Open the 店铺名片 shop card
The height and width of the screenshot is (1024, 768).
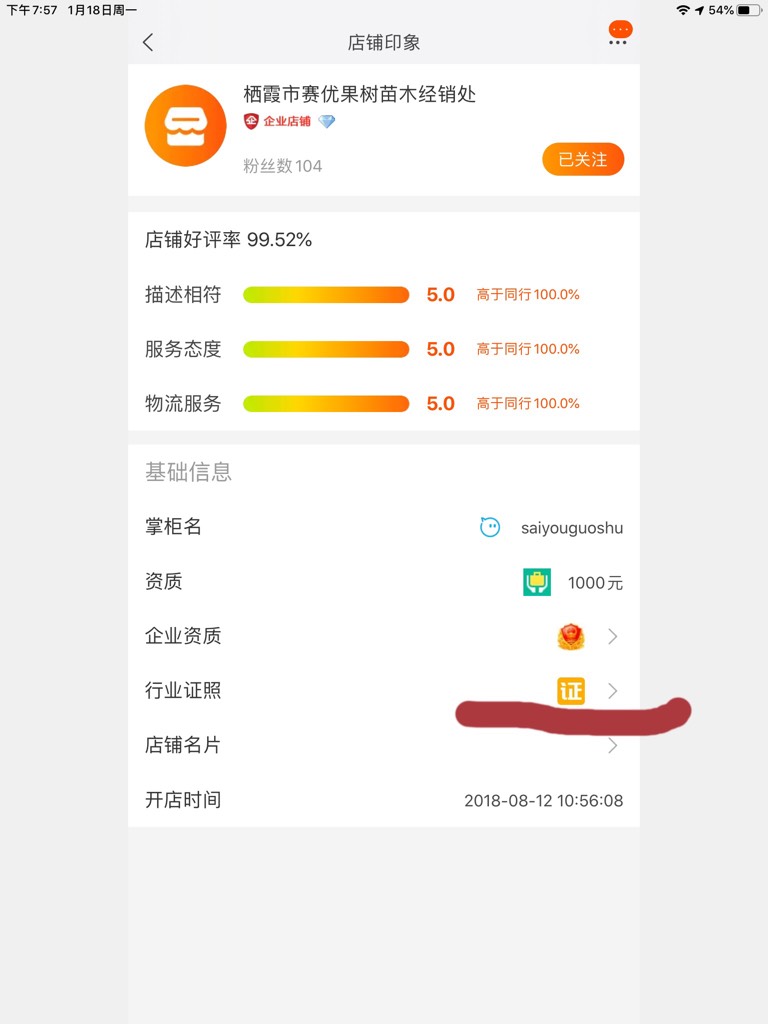383,746
